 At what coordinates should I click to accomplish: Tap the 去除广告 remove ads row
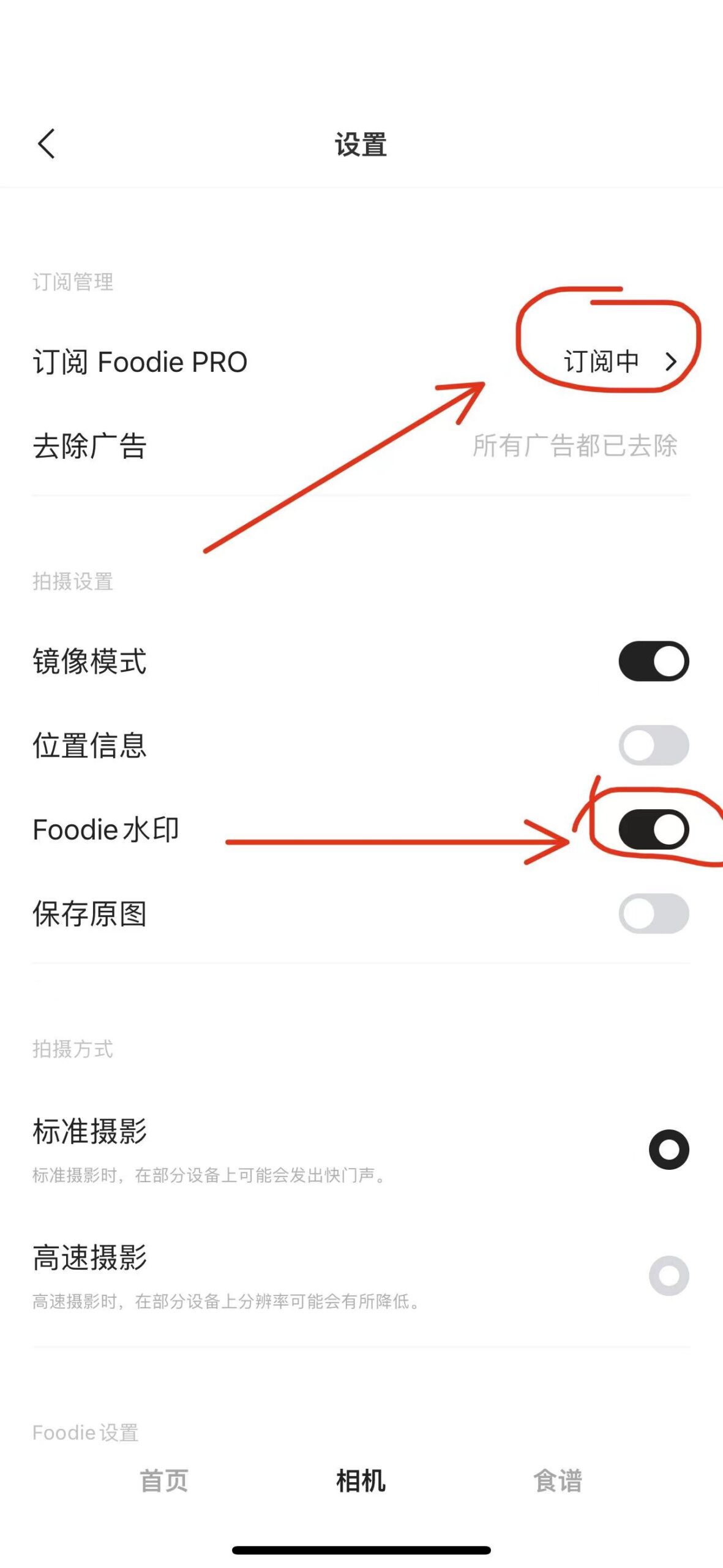[x=89, y=448]
